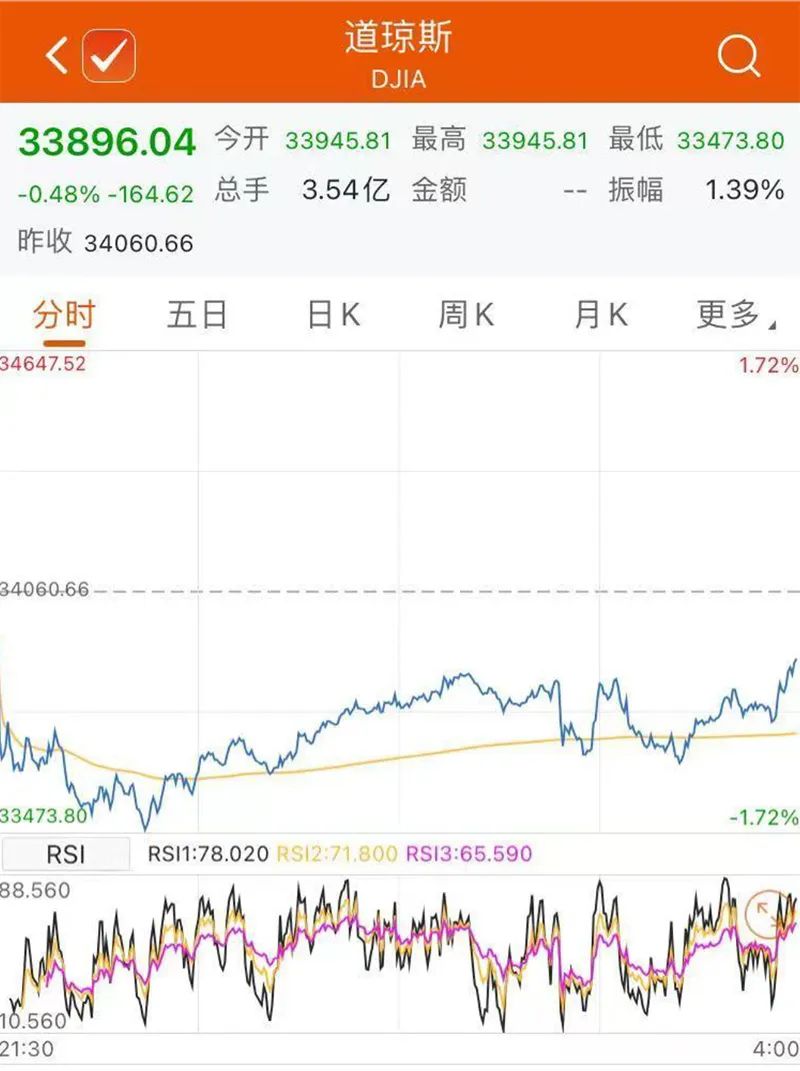This screenshot has height=1071, width=800.
Task: Tap the 最高 value 33945.81
Action: pos(537,140)
